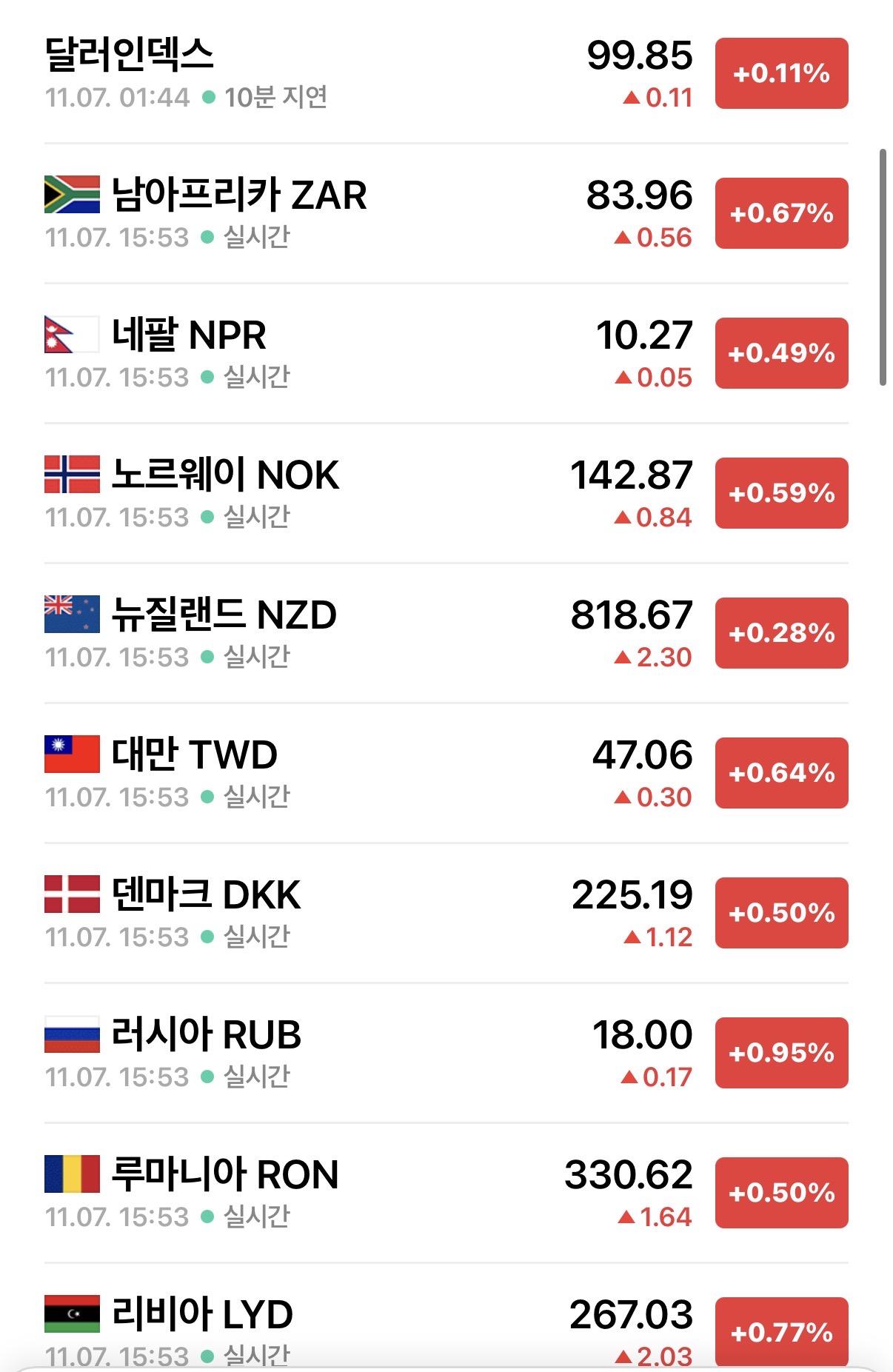Tap the +0.95% badge for 러시아 RUB
893x1372 pixels.
[782, 1054]
